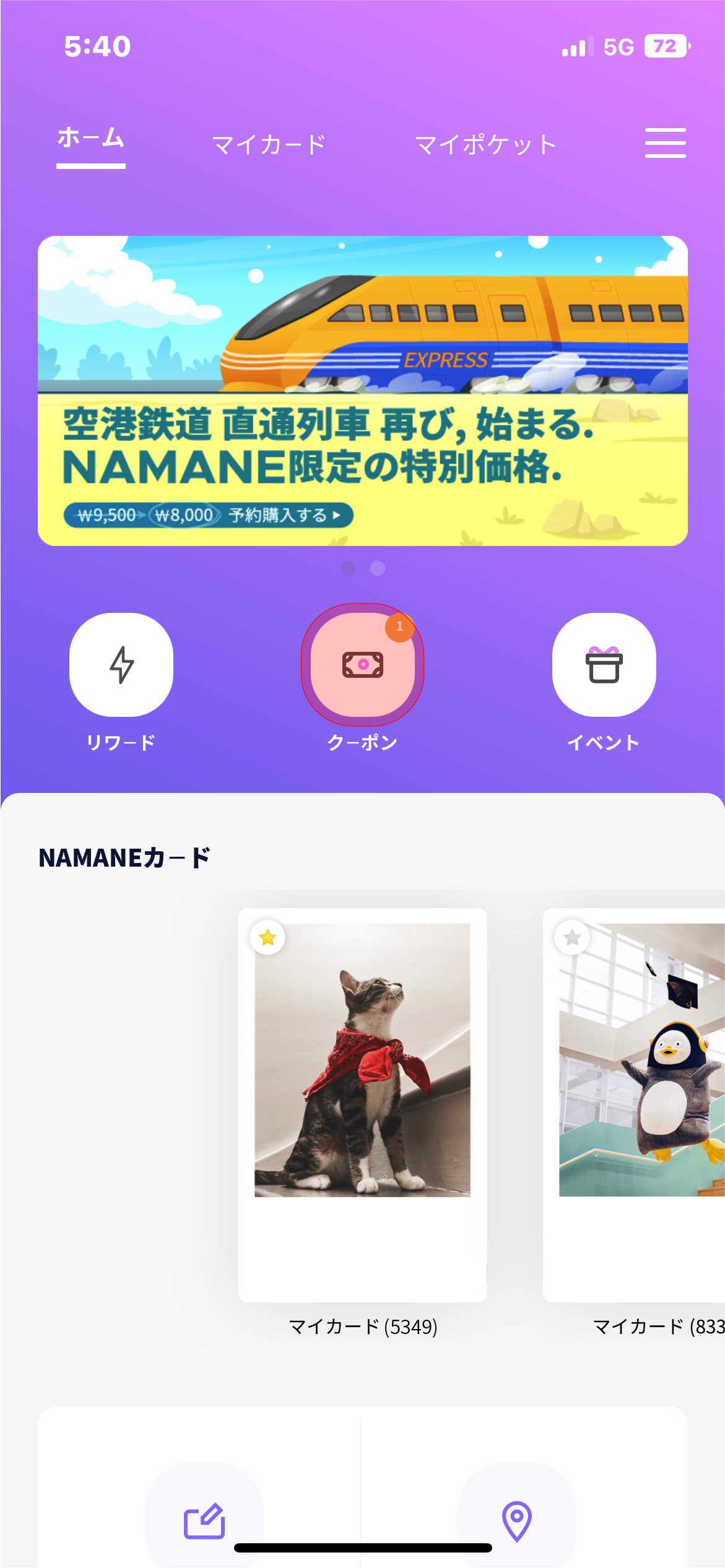This screenshot has height=1568, width=725.
Task: Open the hamburger menu
Action: [665, 143]
